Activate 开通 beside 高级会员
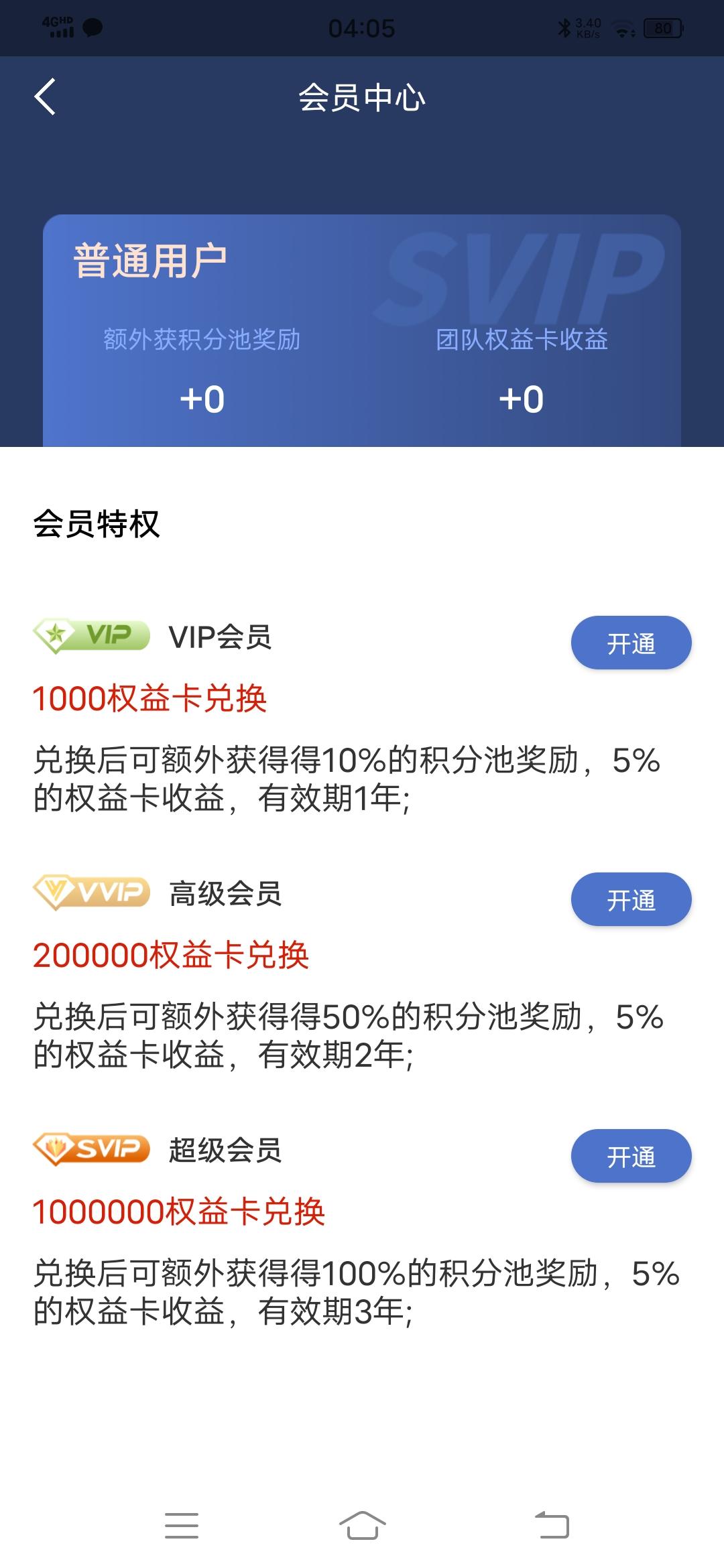 click(x=630, y=900)
